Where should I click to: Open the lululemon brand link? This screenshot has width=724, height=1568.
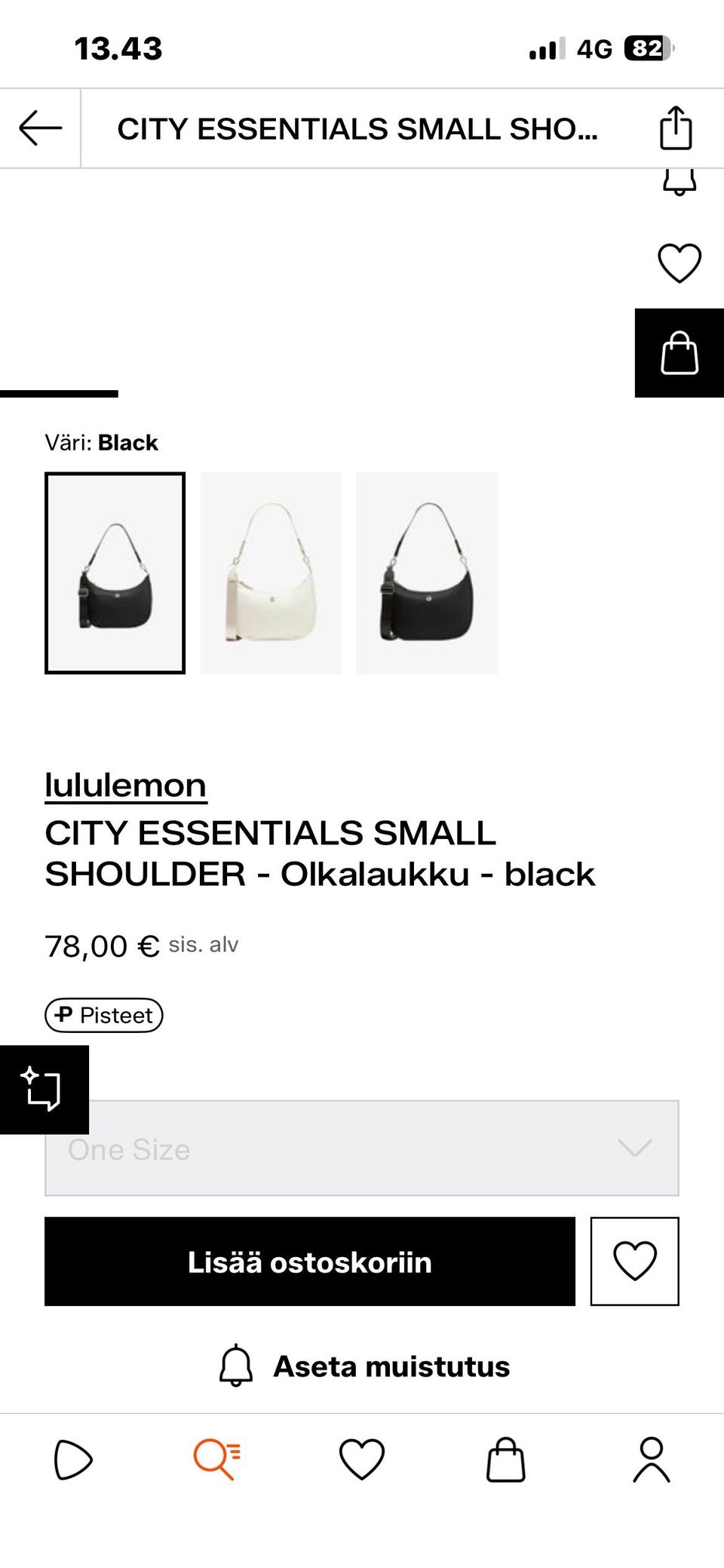click(125, 786)
